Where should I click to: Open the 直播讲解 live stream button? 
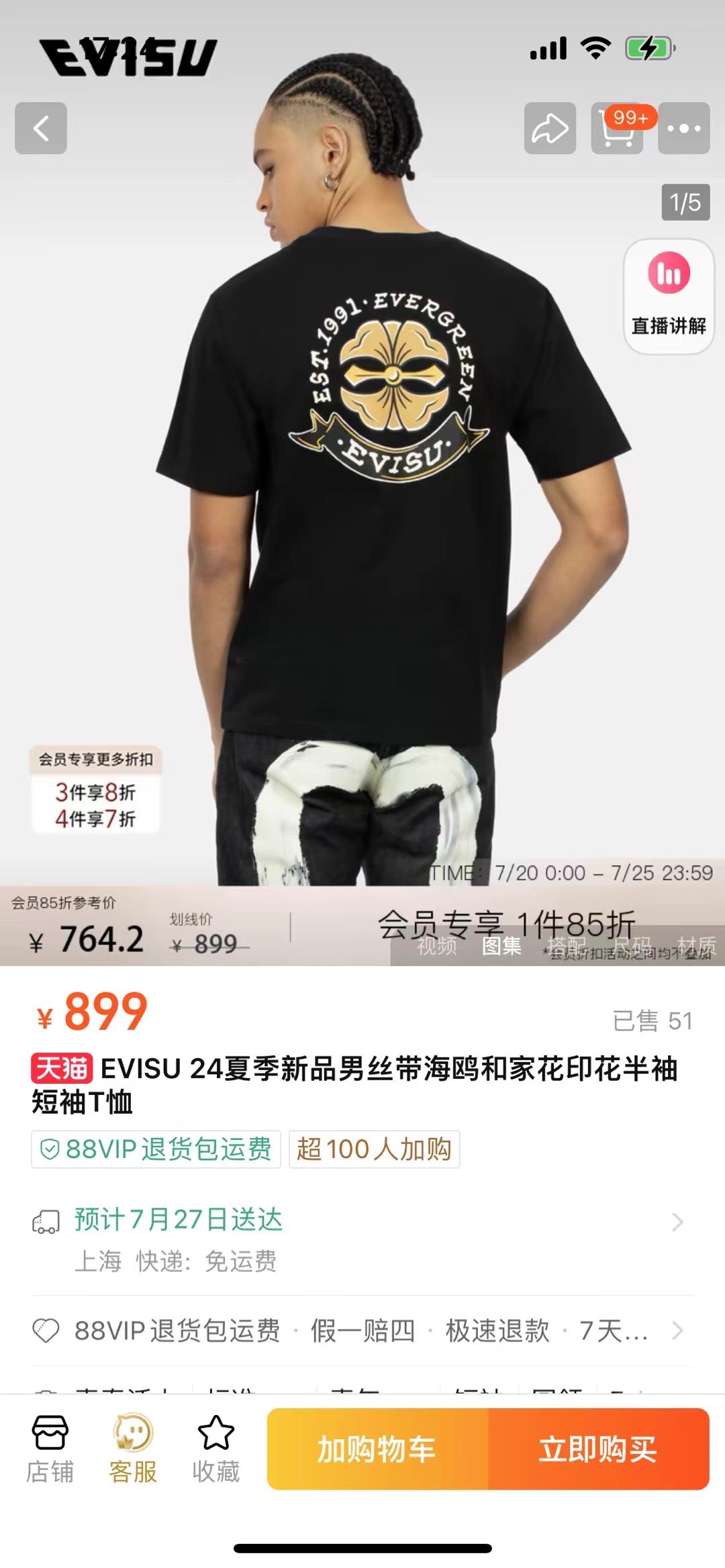click(x=669, y=297)
